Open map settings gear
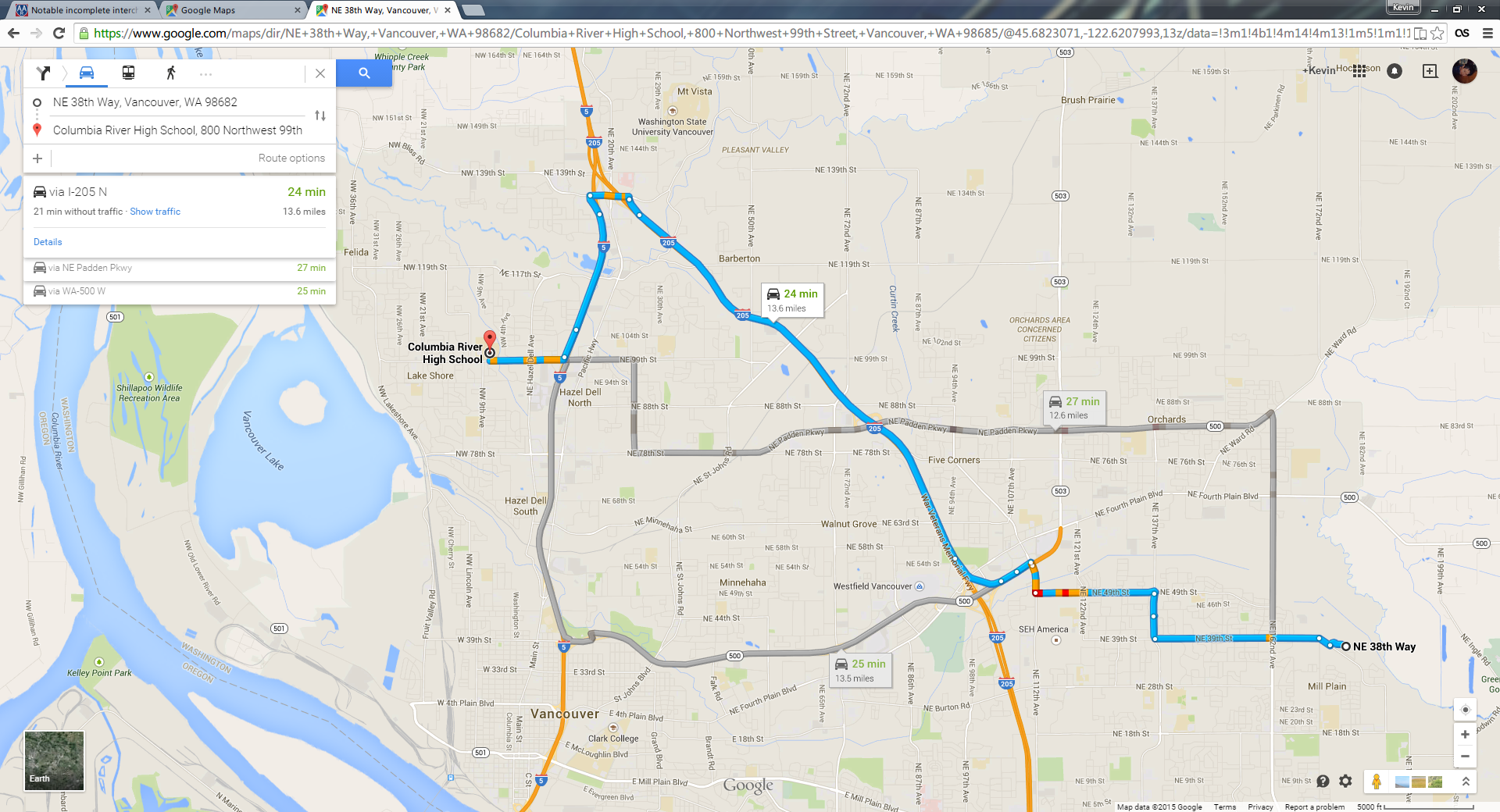This screenshot has width=1500, height=812. click(x=1345, y=781)
